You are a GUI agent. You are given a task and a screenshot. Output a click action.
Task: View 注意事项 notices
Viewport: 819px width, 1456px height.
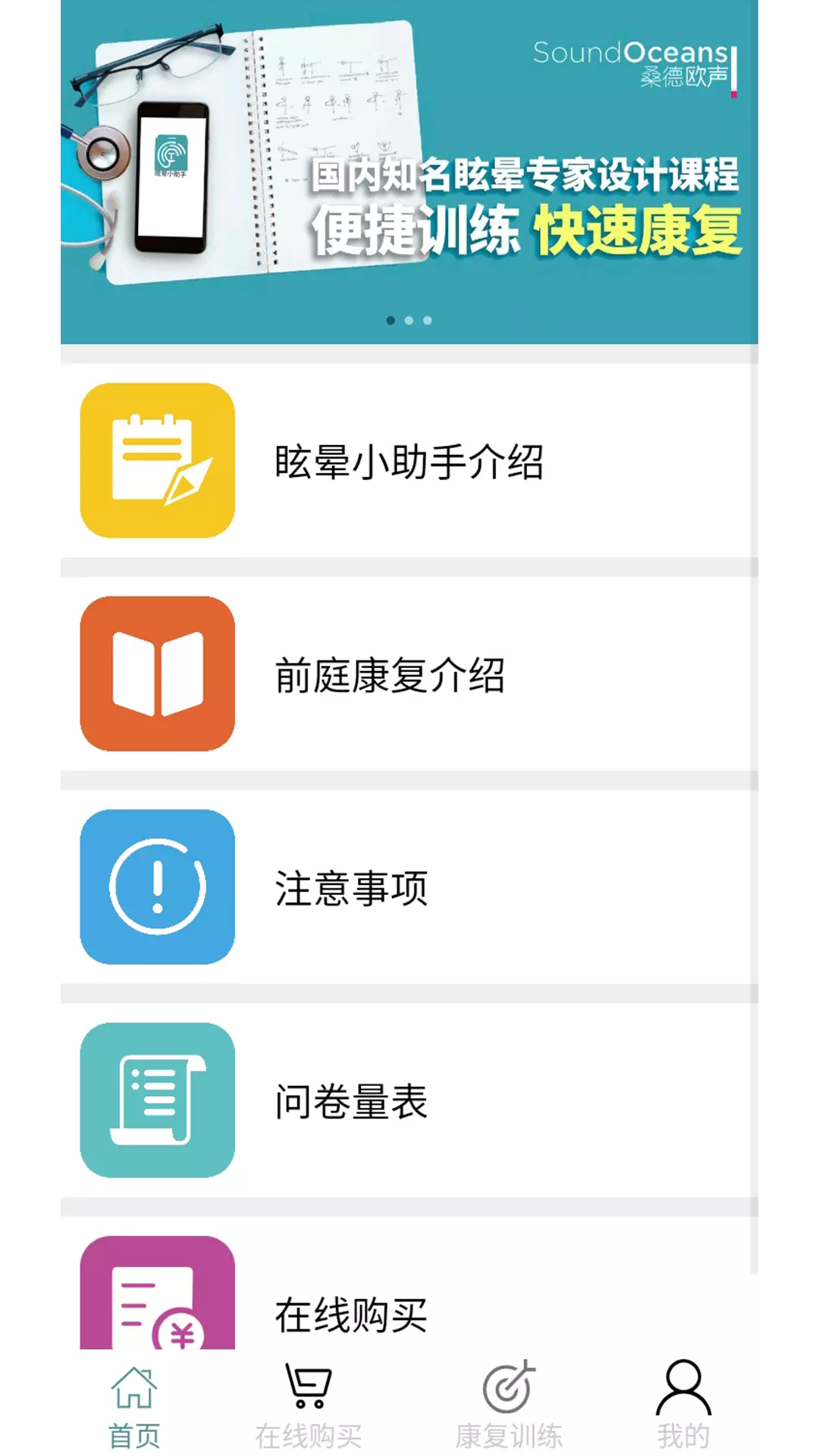pyautogui.click(x=409, y=886)
